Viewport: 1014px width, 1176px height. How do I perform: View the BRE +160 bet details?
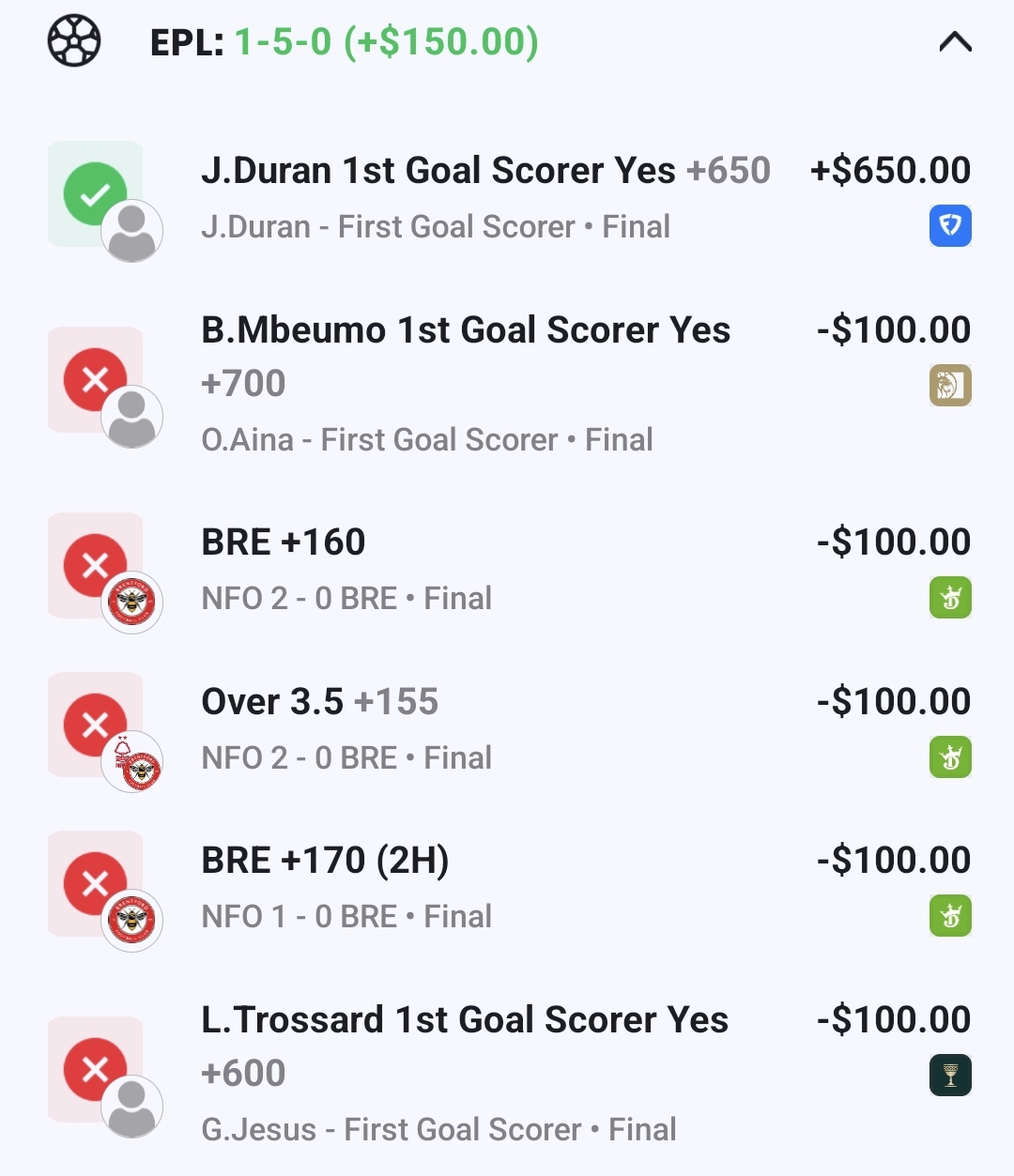[x=284, y=542]
